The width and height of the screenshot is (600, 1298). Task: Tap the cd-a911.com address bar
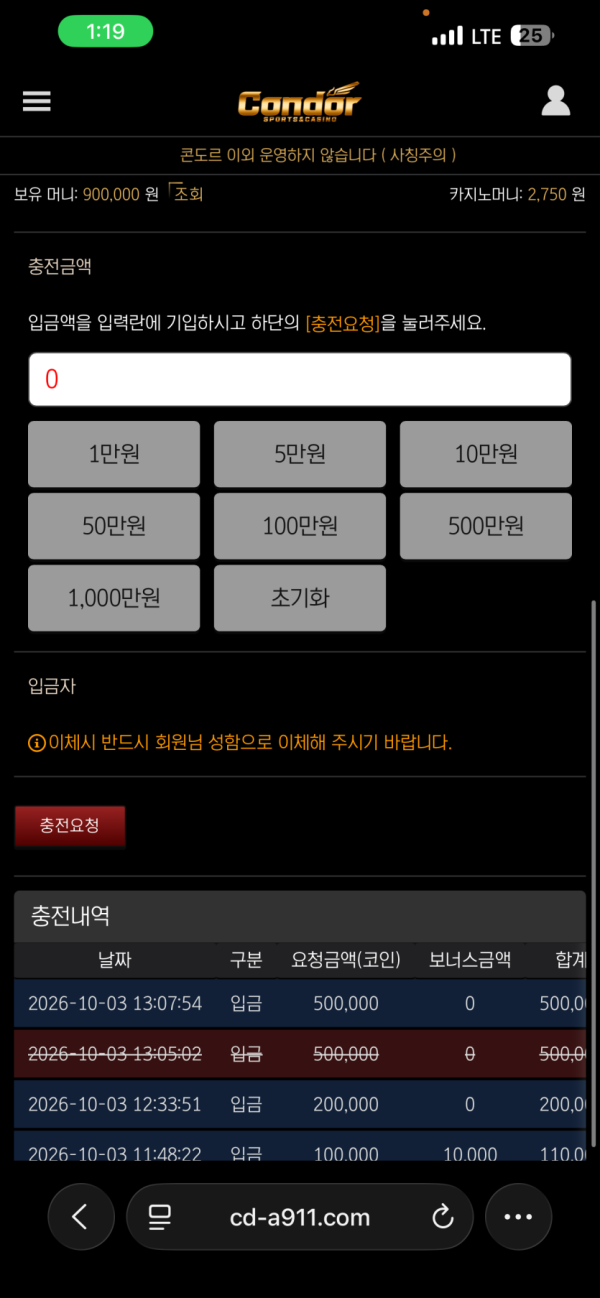click(300, 1217)
